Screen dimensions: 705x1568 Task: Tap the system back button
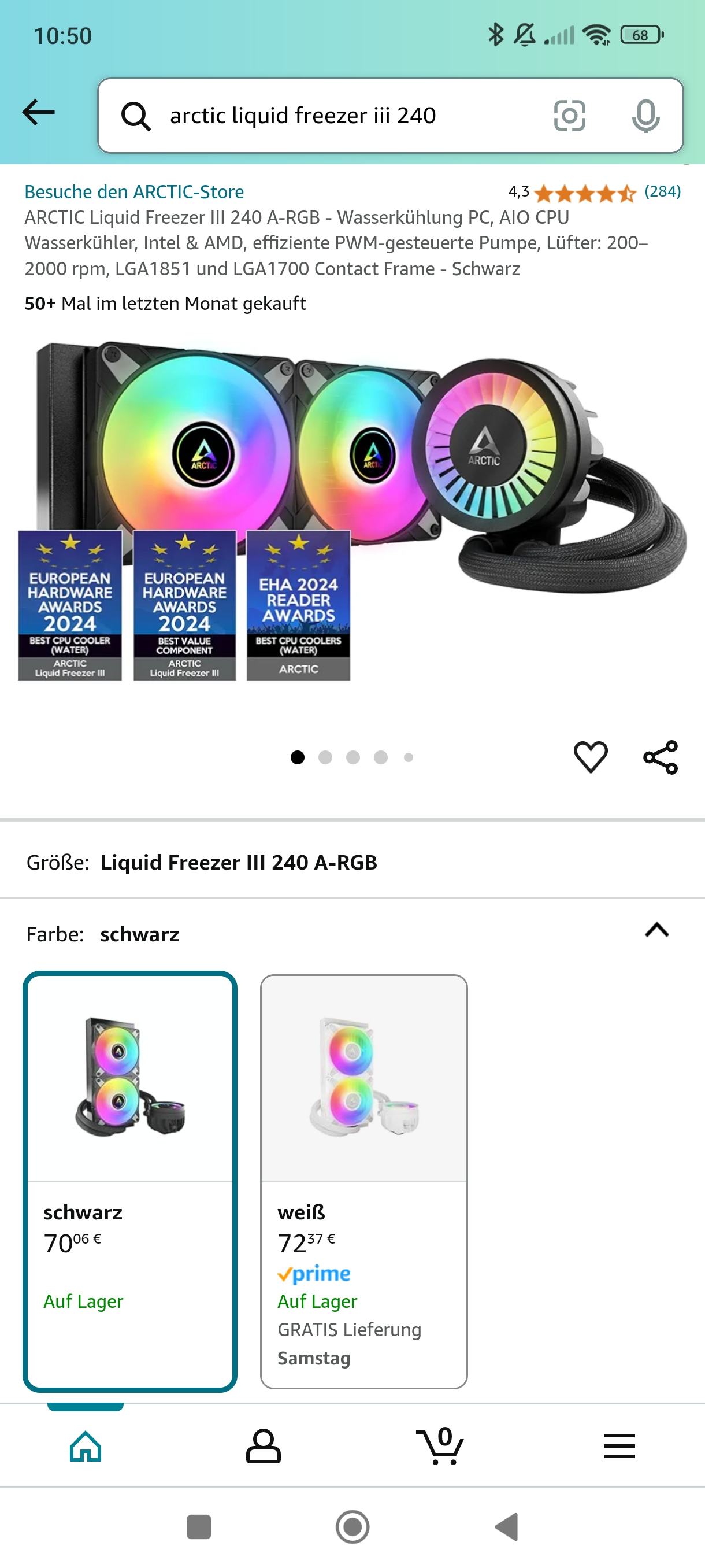[506, 1526]
